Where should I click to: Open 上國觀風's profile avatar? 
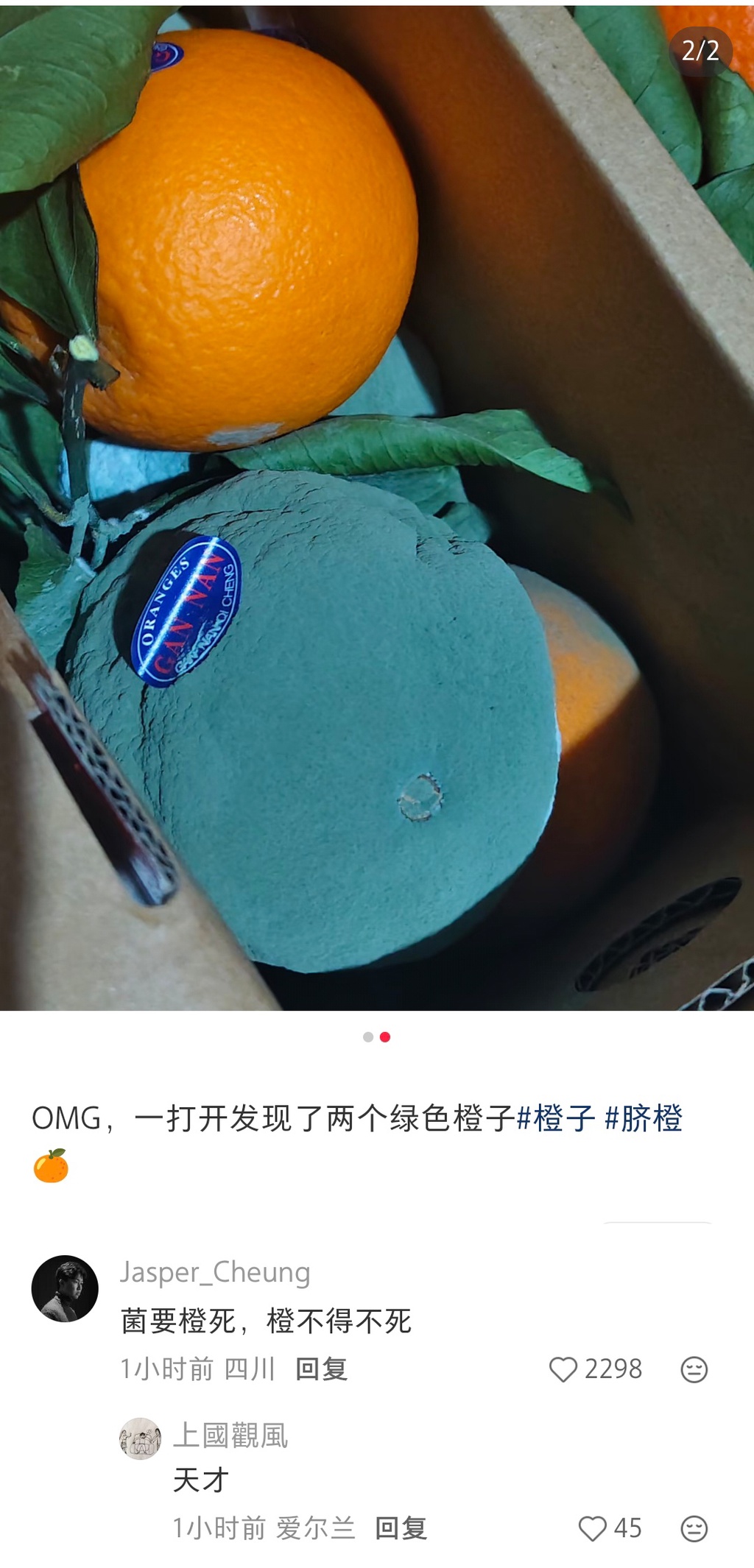pyautogui.click(x=140, y=1438)
